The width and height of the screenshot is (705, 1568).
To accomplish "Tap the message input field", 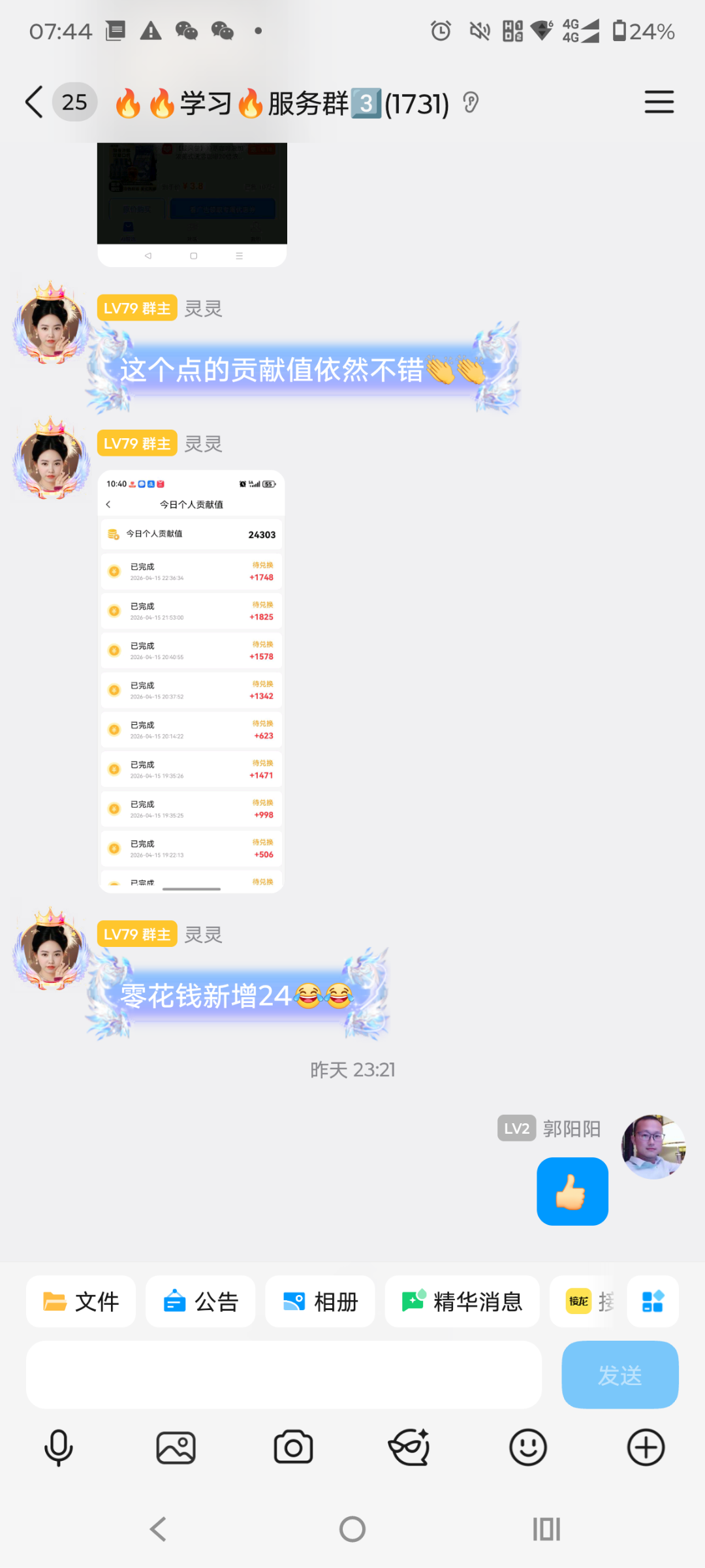I will pyautogui.click(x=284, y=1375).
